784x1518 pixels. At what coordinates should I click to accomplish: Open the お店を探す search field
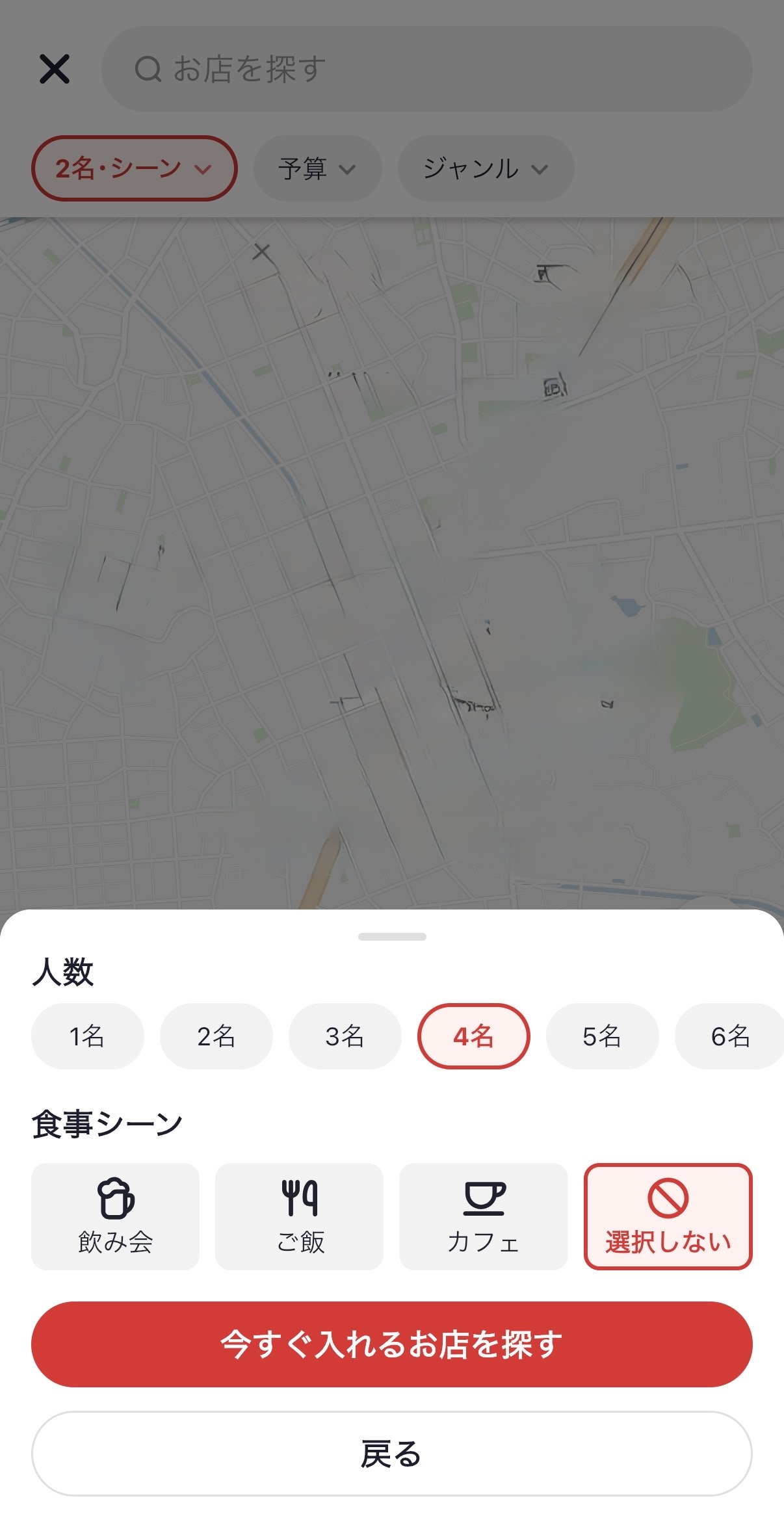[426, 69]
